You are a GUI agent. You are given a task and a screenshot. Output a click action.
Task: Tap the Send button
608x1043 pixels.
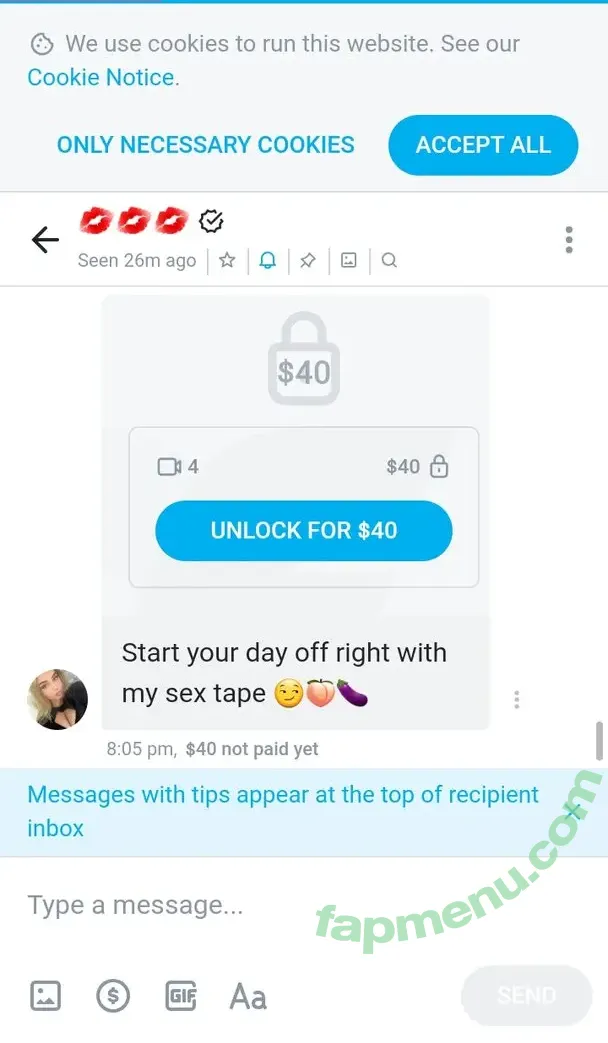(526, 996)
